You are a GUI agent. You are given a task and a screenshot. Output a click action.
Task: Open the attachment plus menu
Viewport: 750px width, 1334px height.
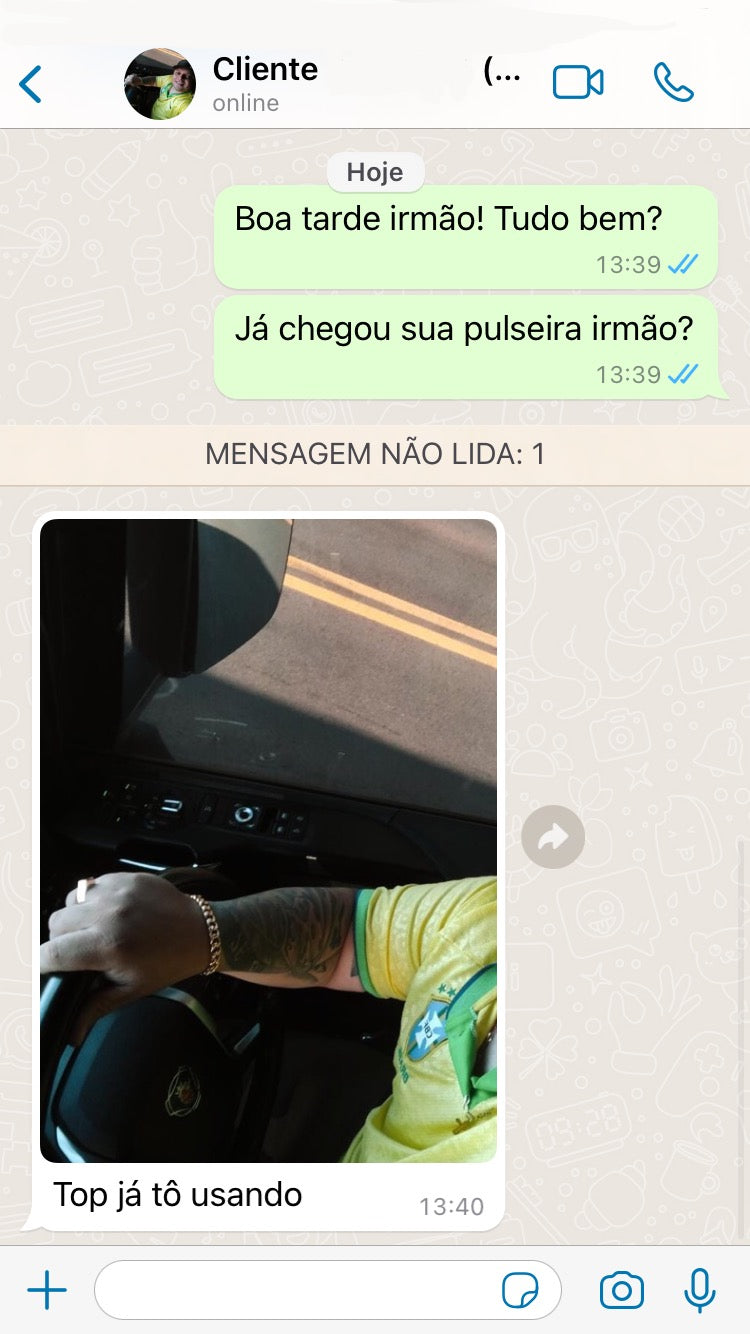click(47, 1290)
